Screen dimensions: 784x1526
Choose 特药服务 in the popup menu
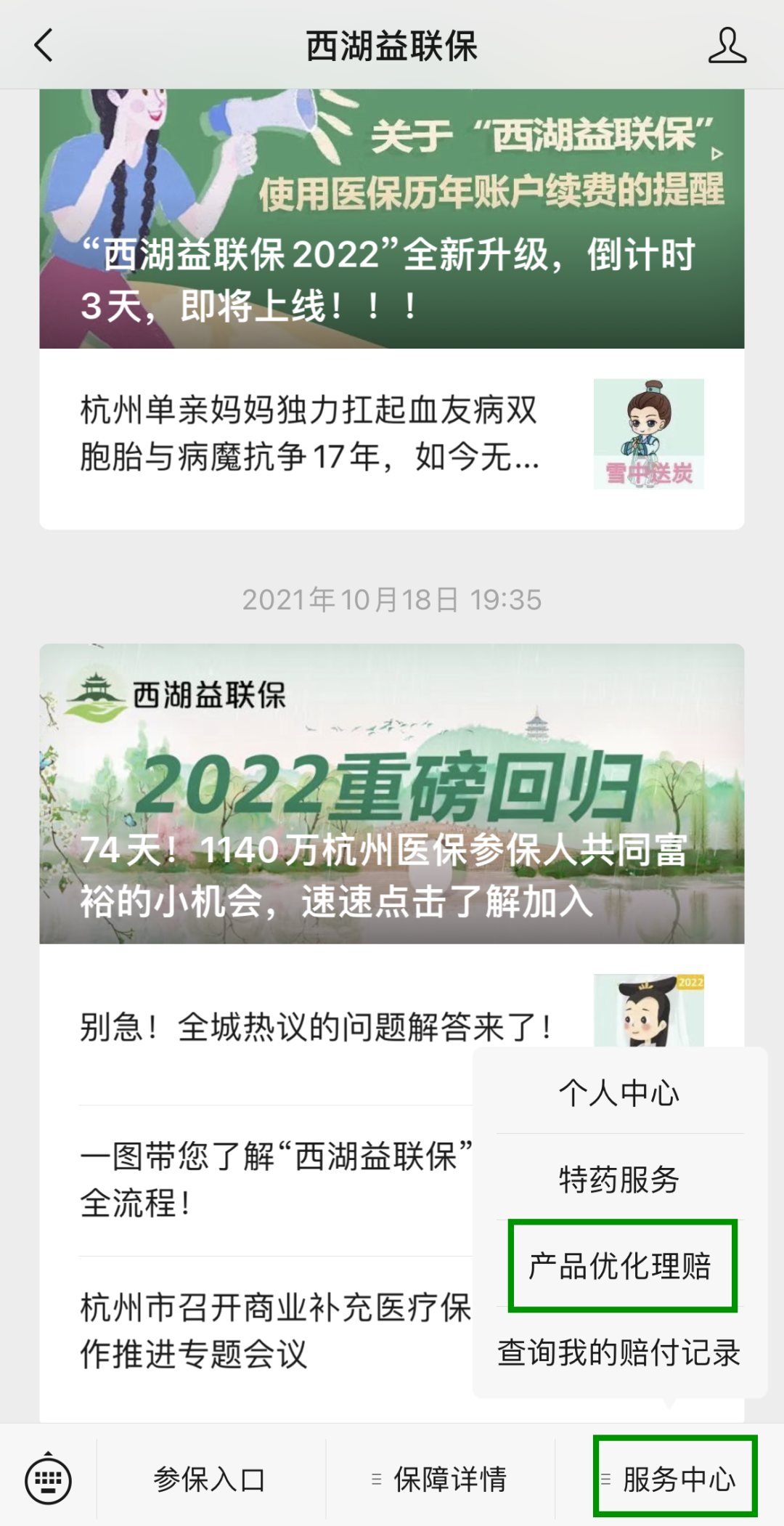[x=619, y=1178]
